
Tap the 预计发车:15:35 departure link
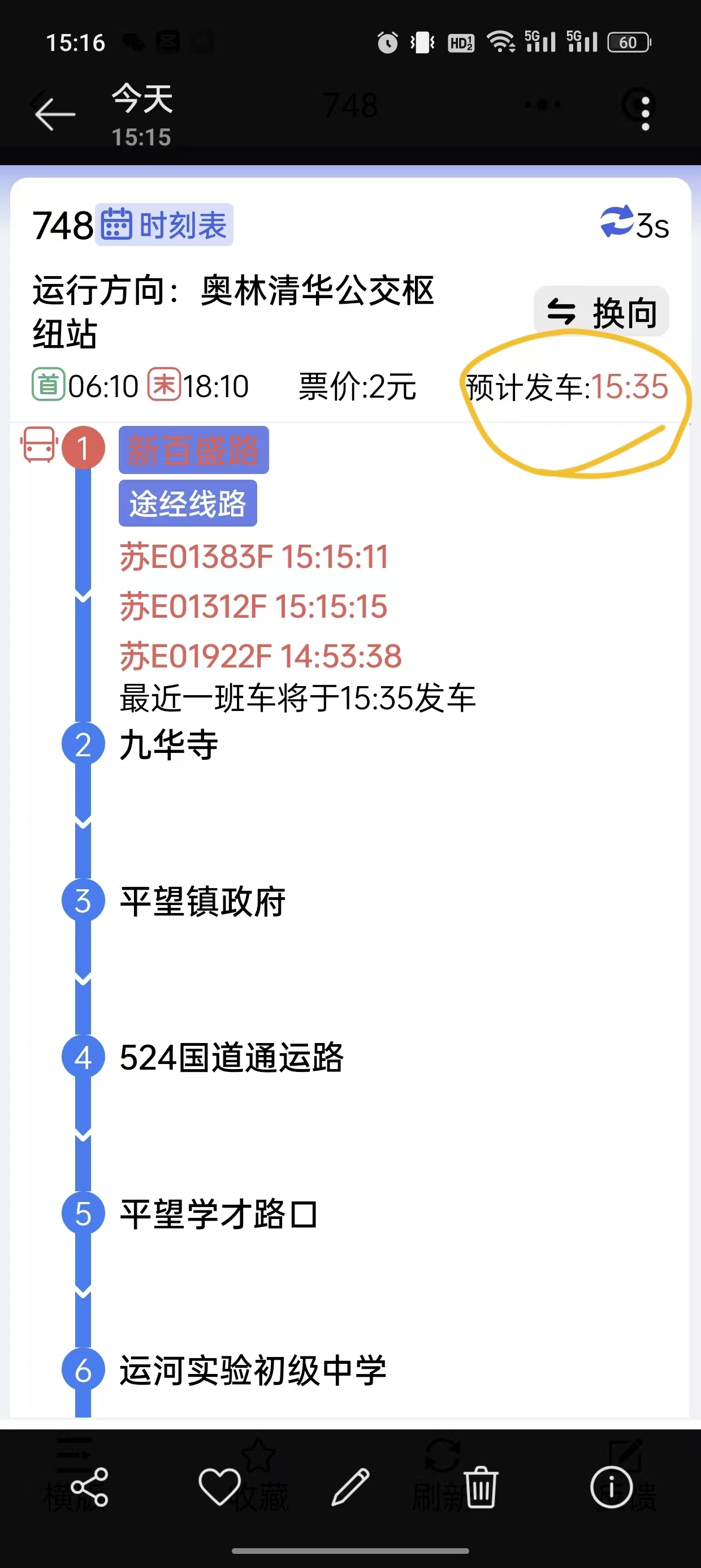point(568,386)
